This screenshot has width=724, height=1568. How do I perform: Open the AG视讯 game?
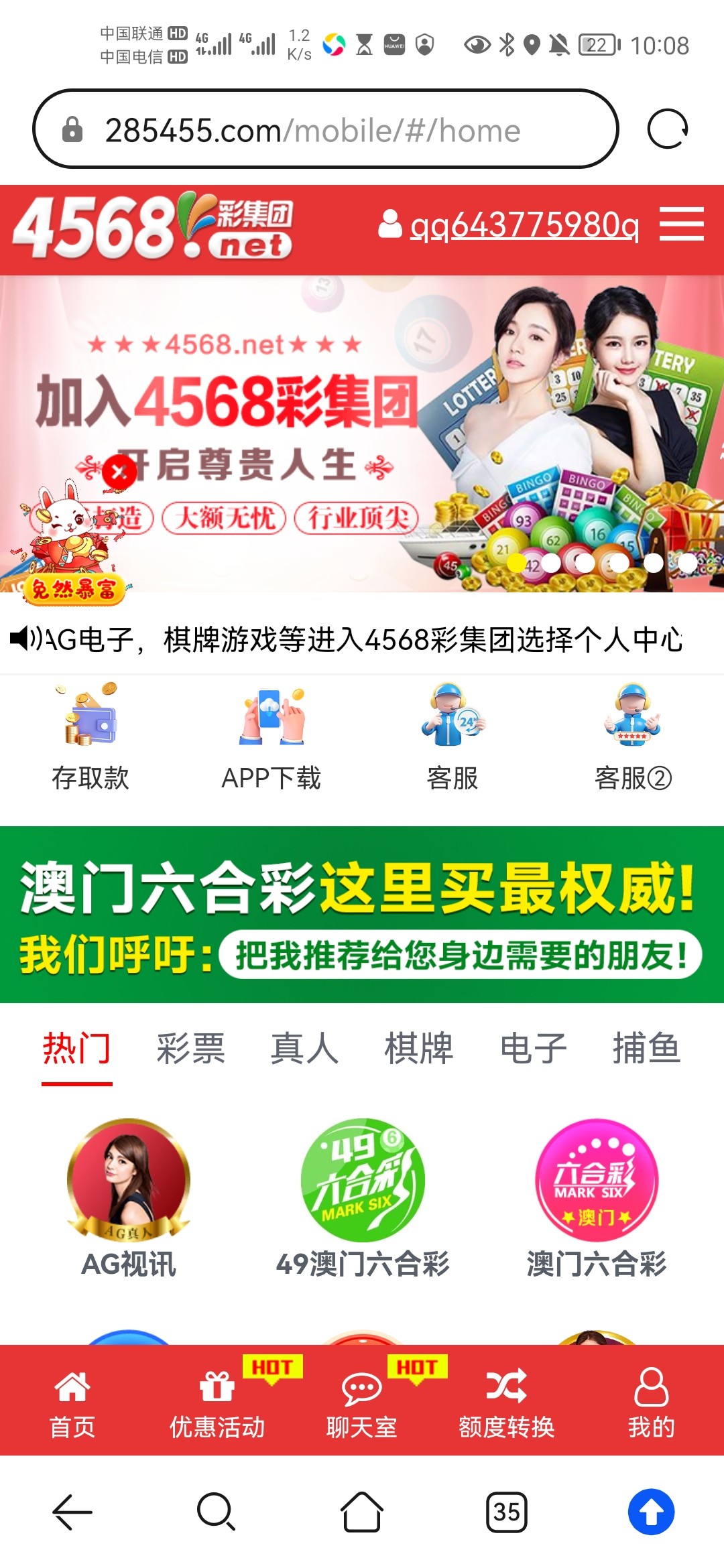(129, 1198)
